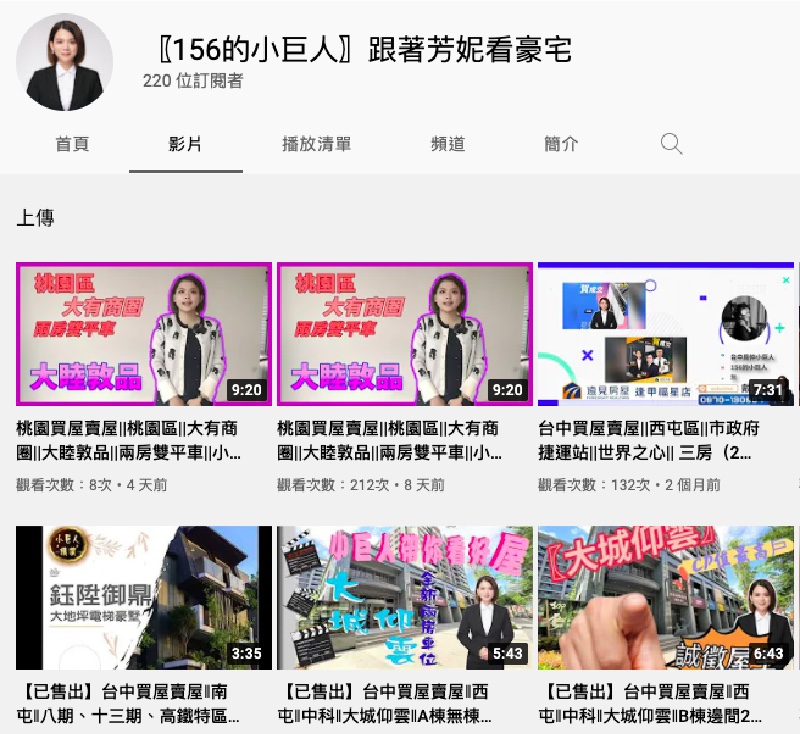Play the 大睦敦品 video with 212 views
This screenshot has width=800, height=734.
pos(404,334)
